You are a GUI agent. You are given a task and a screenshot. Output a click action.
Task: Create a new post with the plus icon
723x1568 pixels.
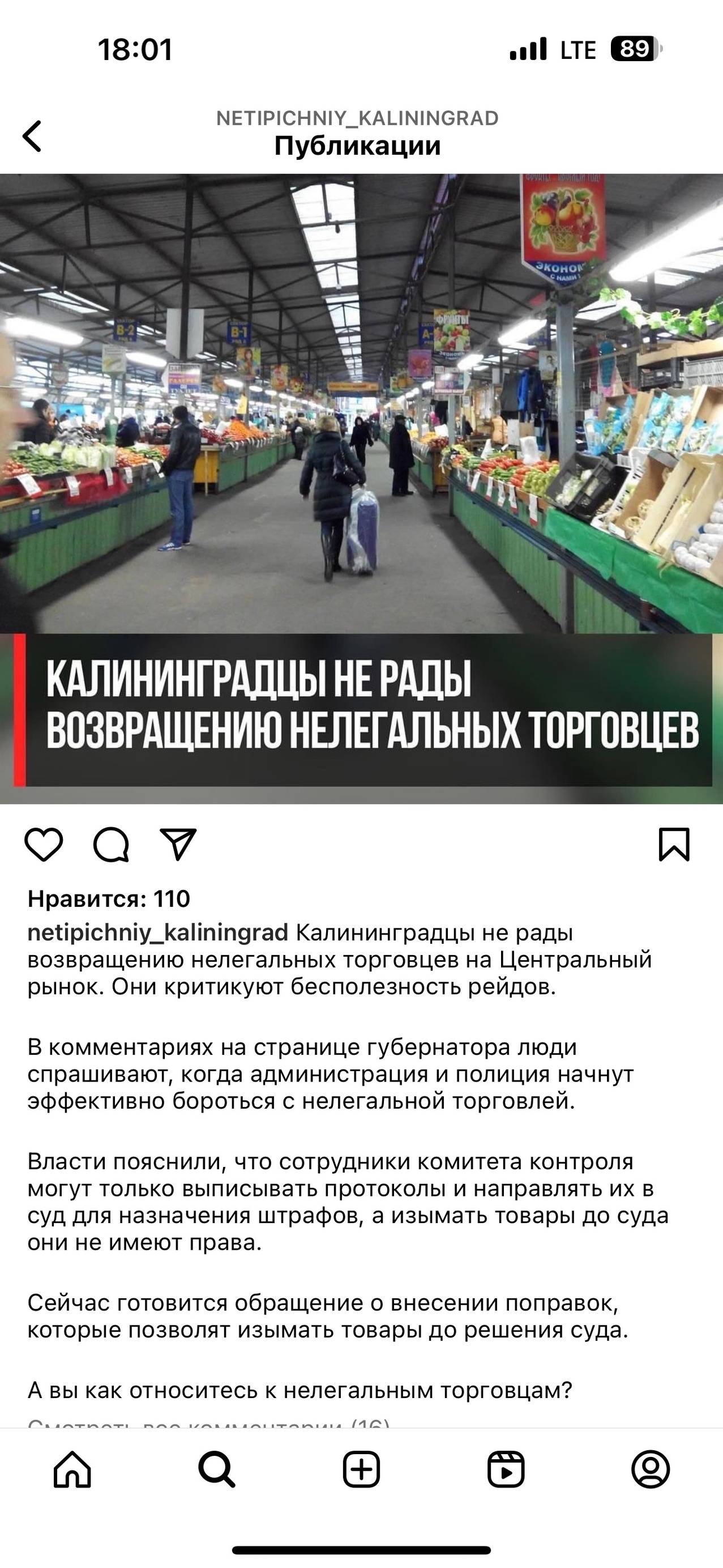361,1470
